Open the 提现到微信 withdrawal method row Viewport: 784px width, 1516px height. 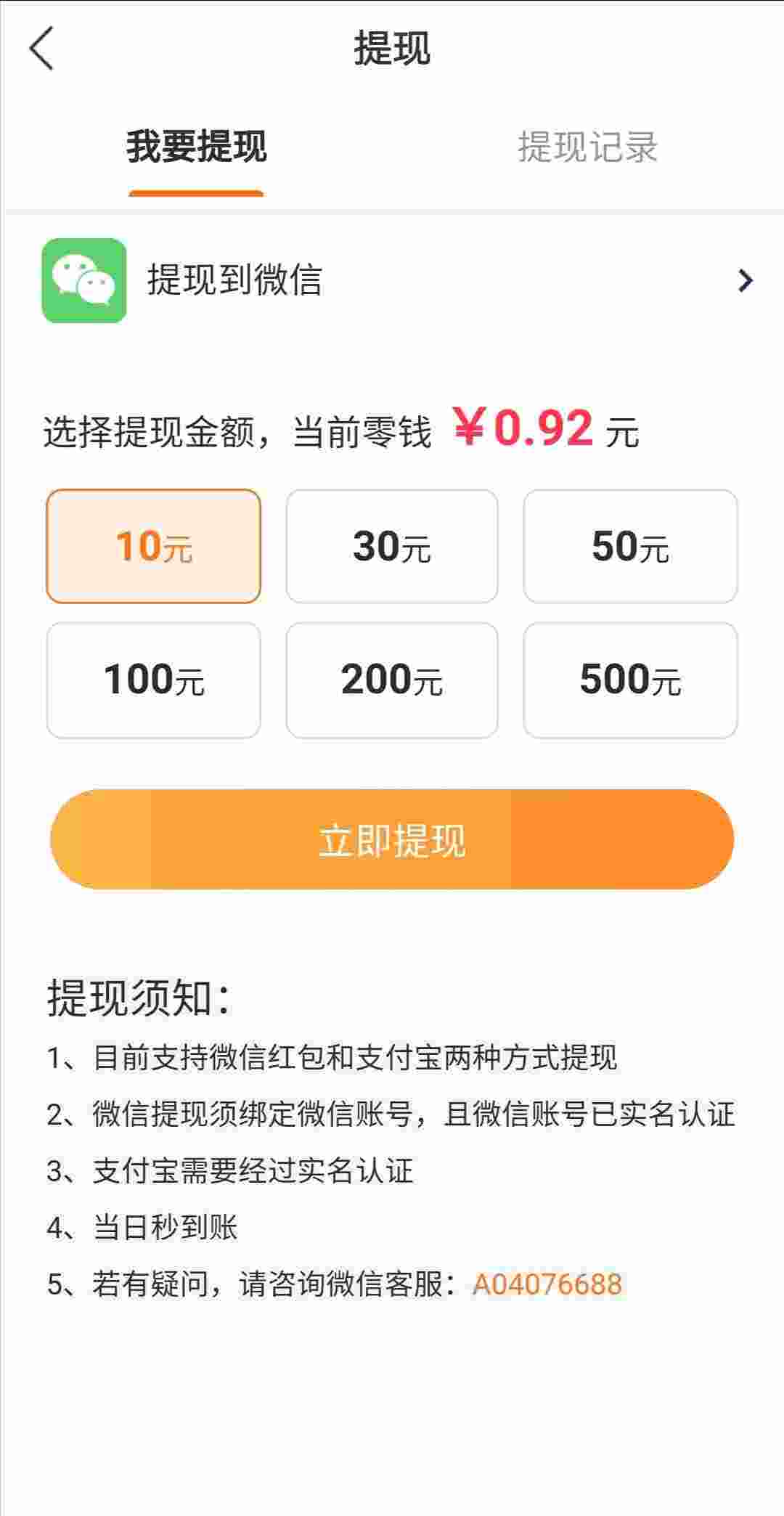coord(392,280)
